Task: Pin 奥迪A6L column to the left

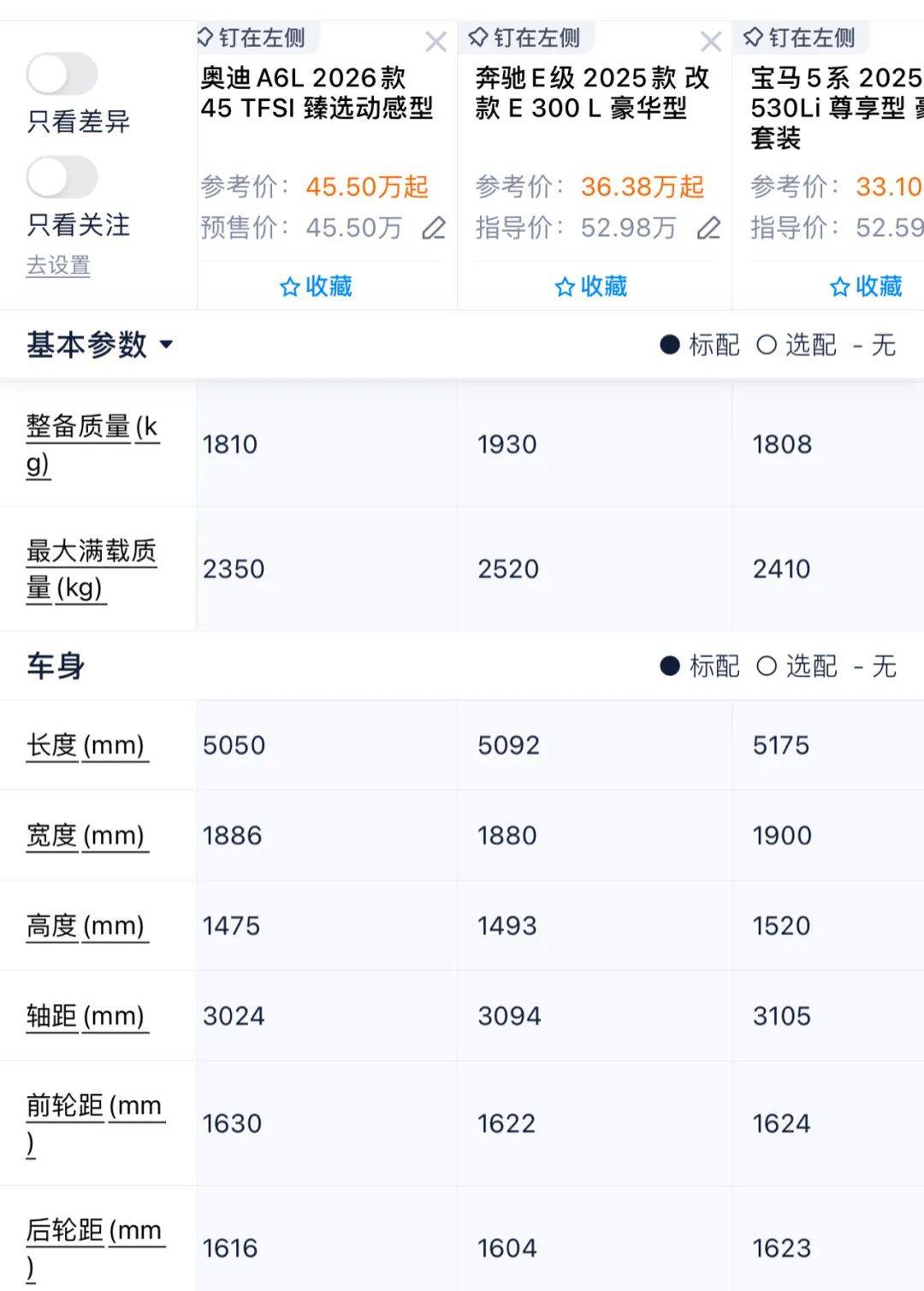Action: pos(252,38)
